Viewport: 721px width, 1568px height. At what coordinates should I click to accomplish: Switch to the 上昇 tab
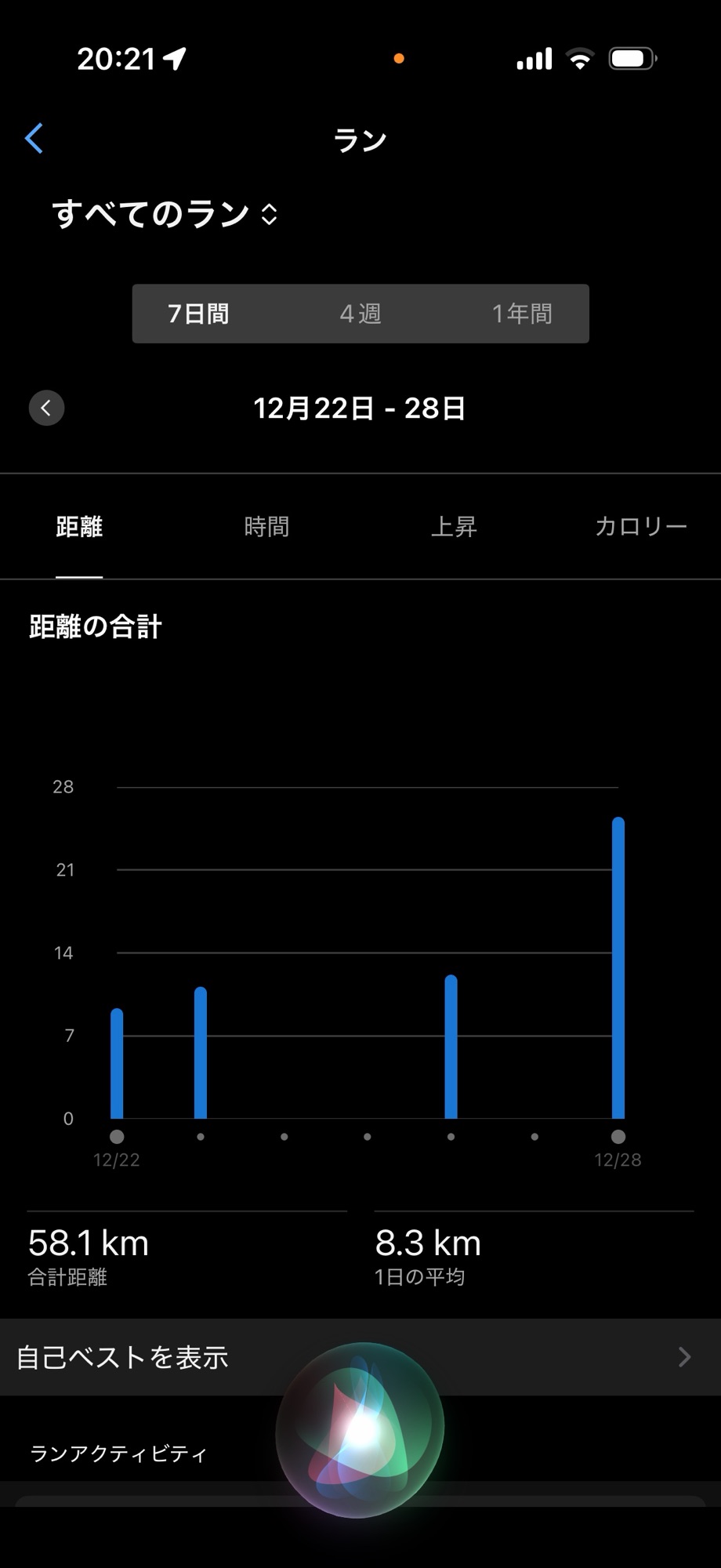[454, 527]
